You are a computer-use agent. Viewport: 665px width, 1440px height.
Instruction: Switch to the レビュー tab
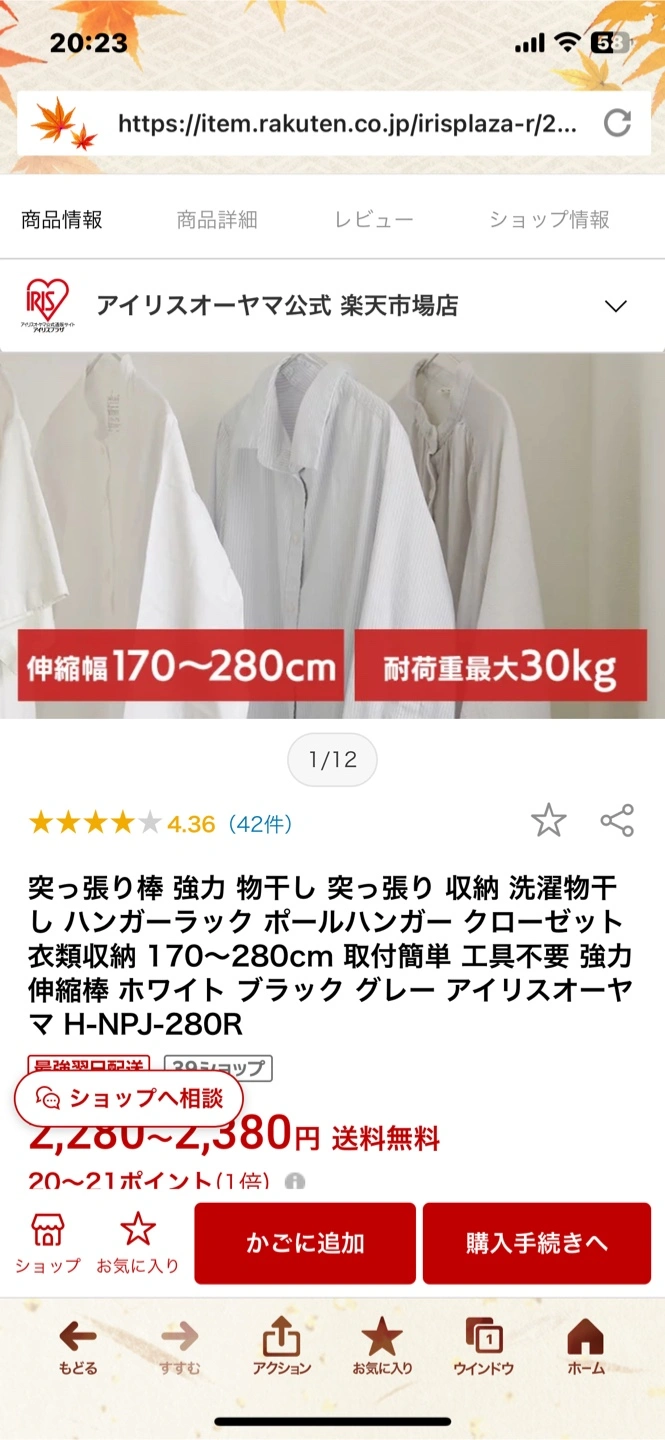click(373, 220)
